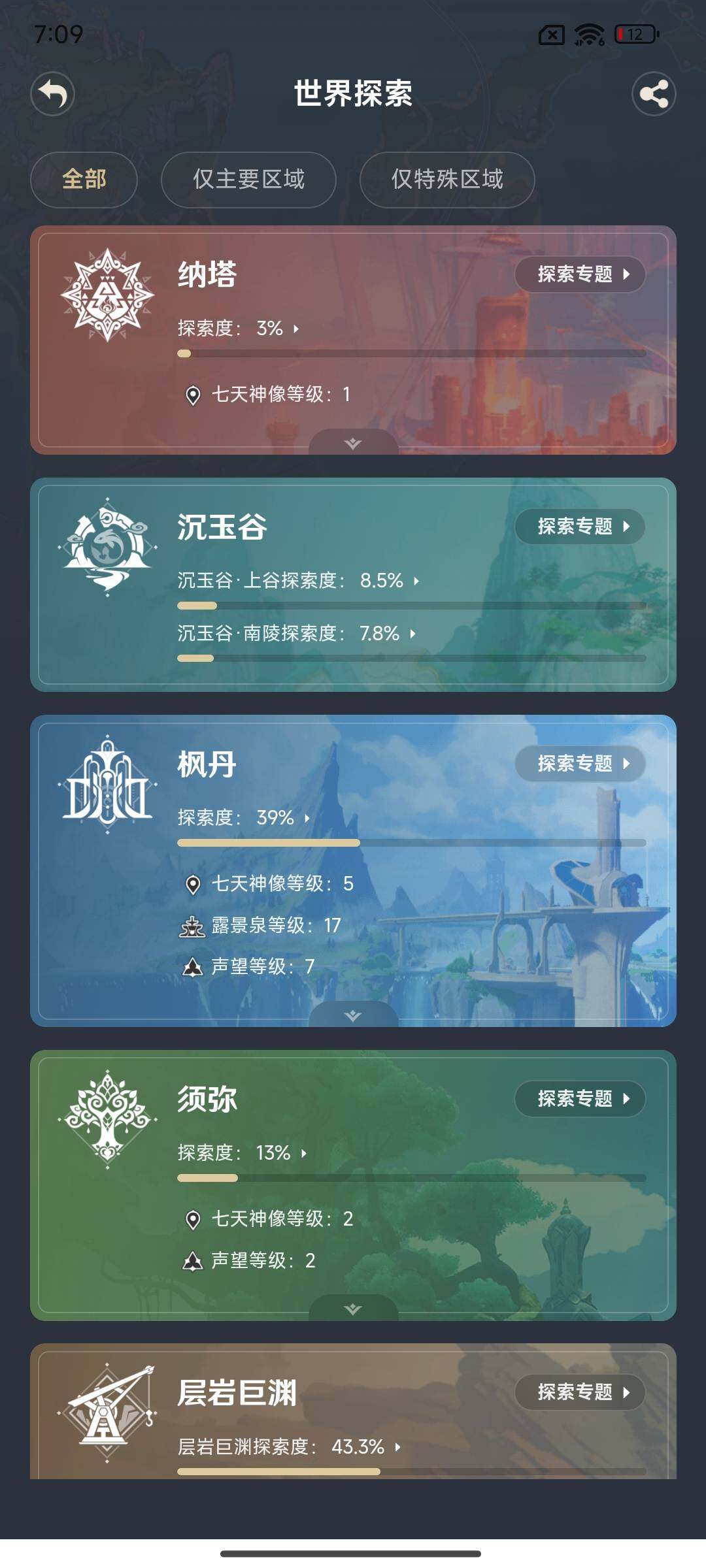Open 探索专题 for 须弥
Viewport: 706px width, 1568px height.
tap(580, 1099)
